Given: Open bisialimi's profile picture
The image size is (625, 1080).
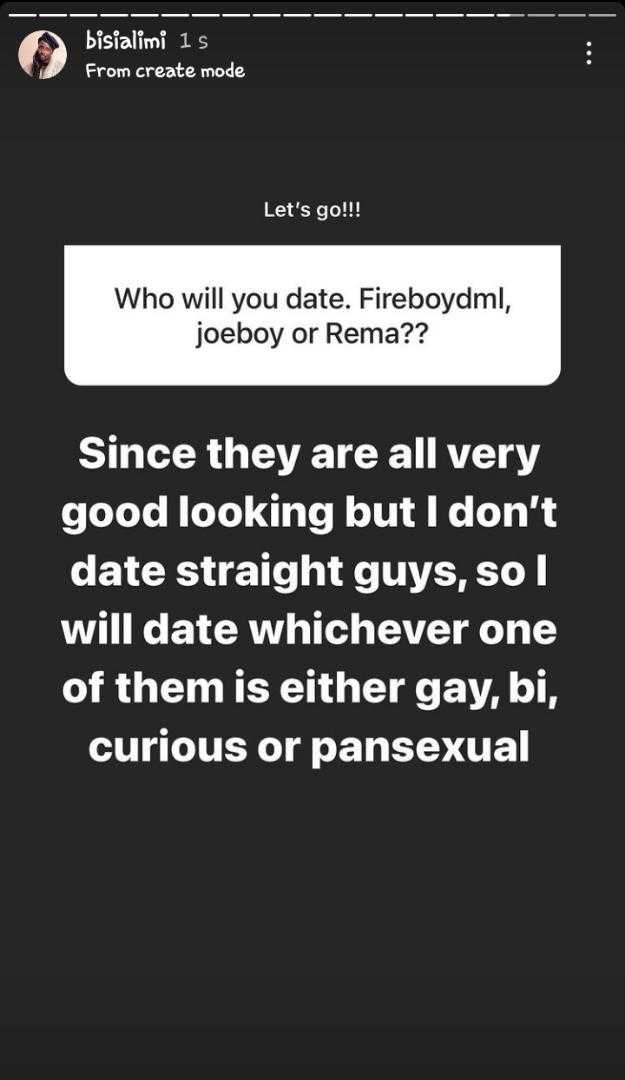Looking at the screenshot, I should point(42,55).
